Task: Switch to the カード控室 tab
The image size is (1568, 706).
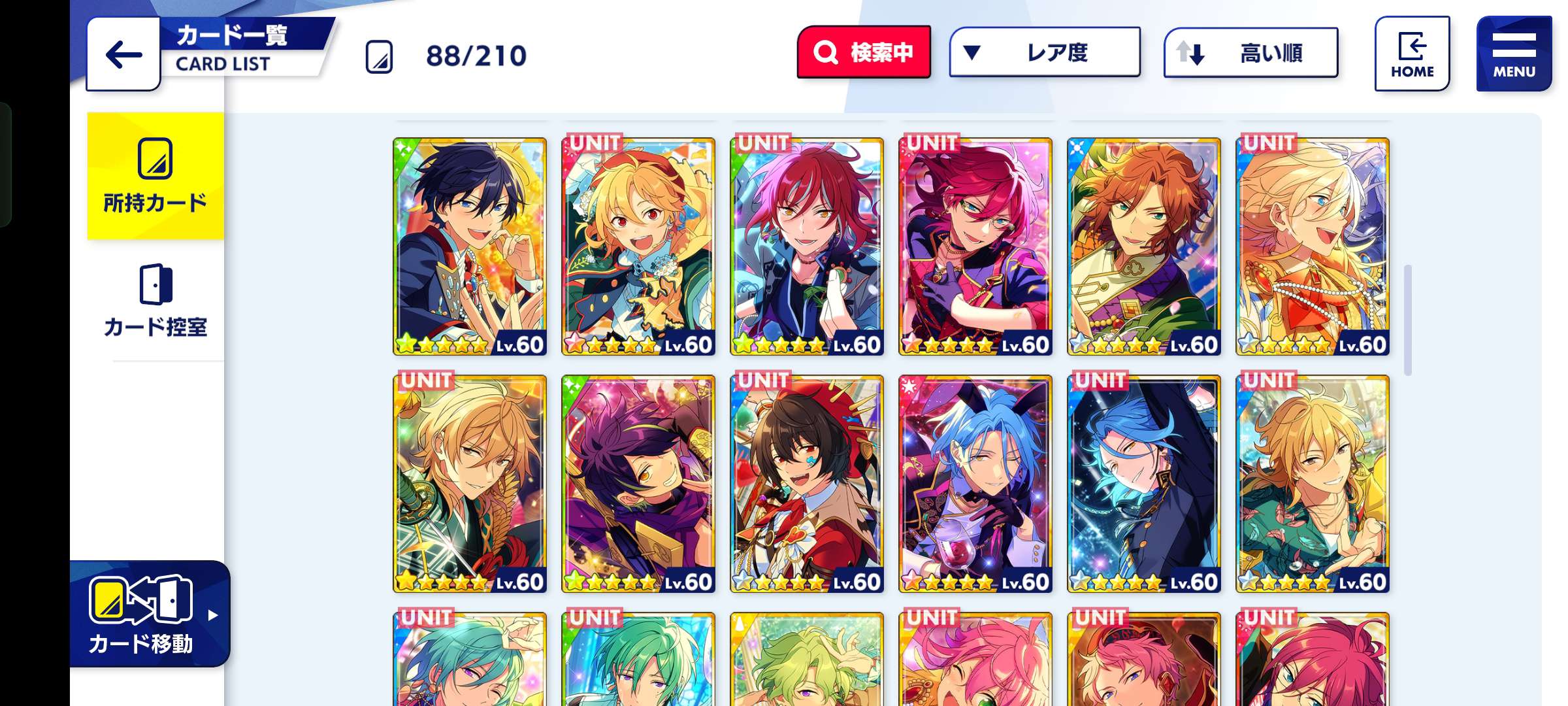Action: (155, 301)
